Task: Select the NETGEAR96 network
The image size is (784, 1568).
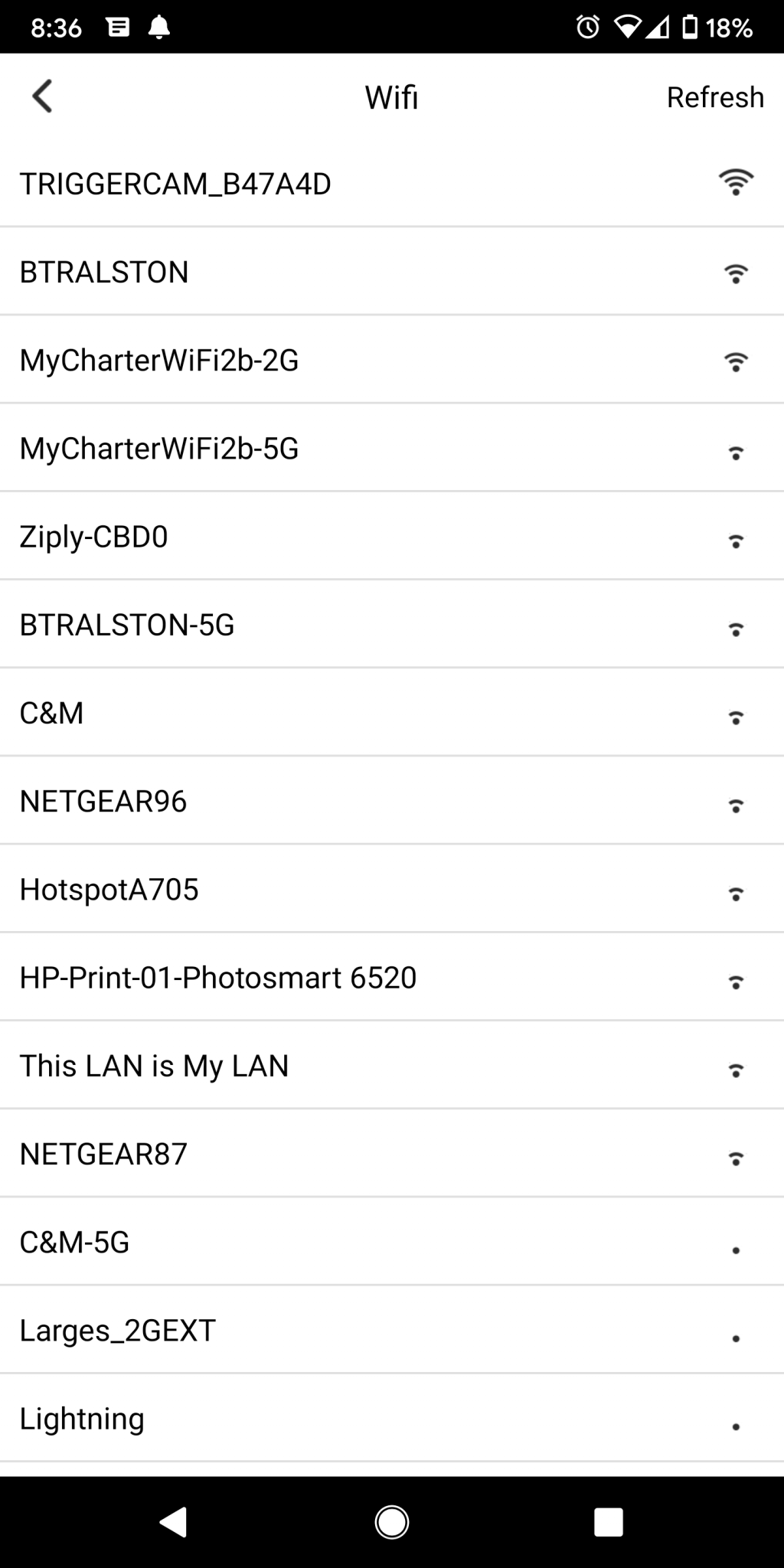Action: [x=392, y=800]
